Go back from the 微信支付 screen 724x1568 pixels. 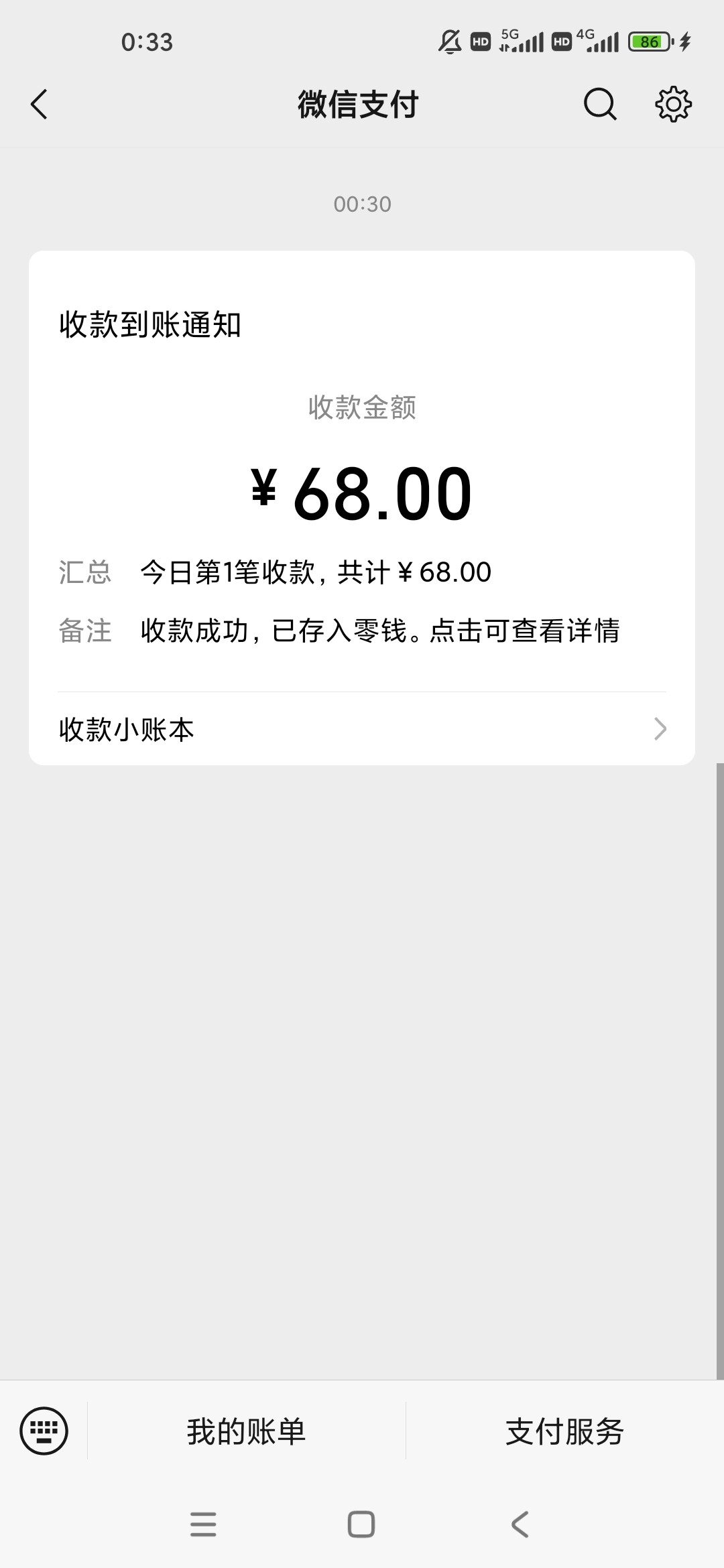point(40,105)
